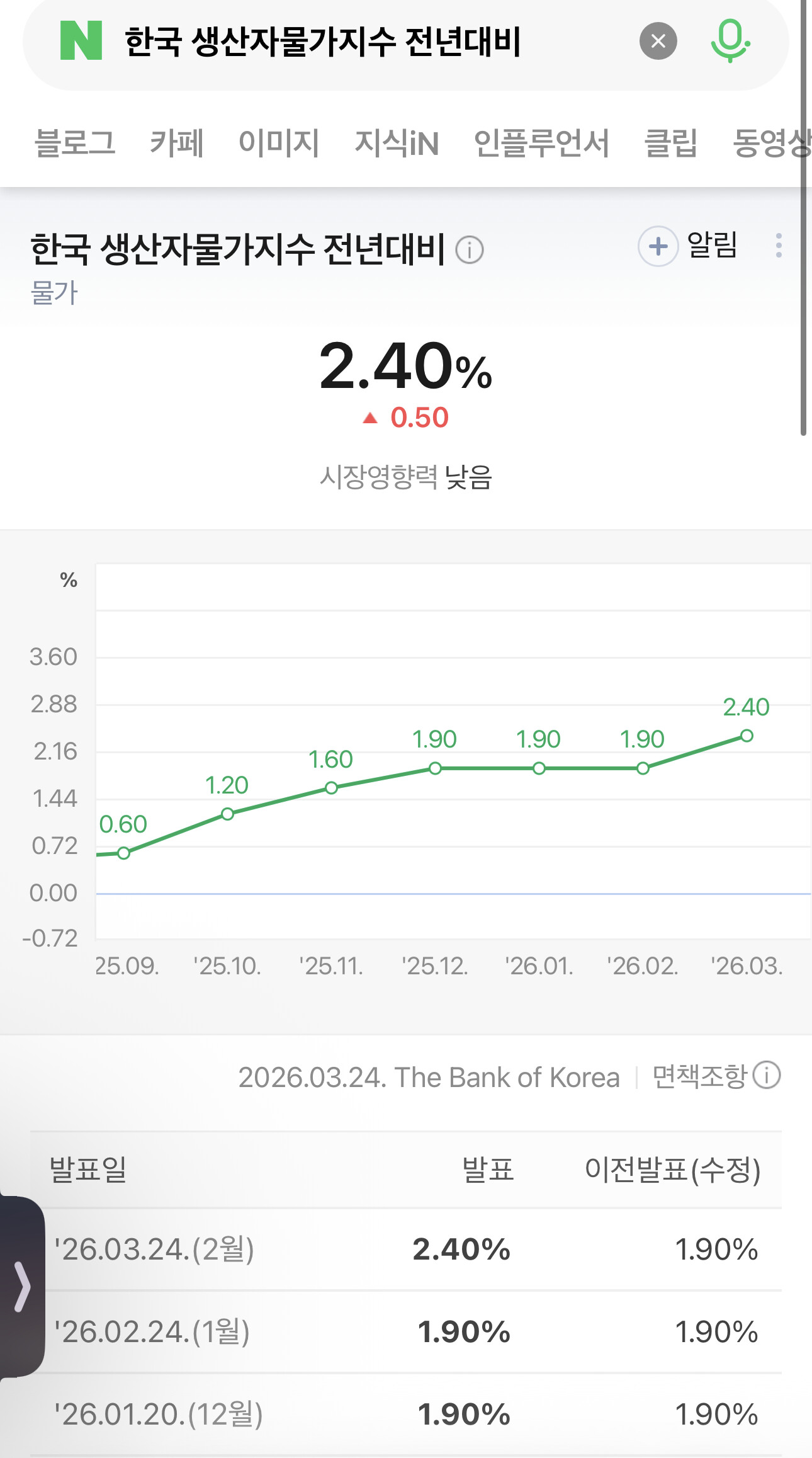The image size is (812, 1458).
Task: Open the three-dot overflow menu
Action: (x=779, y=246)
